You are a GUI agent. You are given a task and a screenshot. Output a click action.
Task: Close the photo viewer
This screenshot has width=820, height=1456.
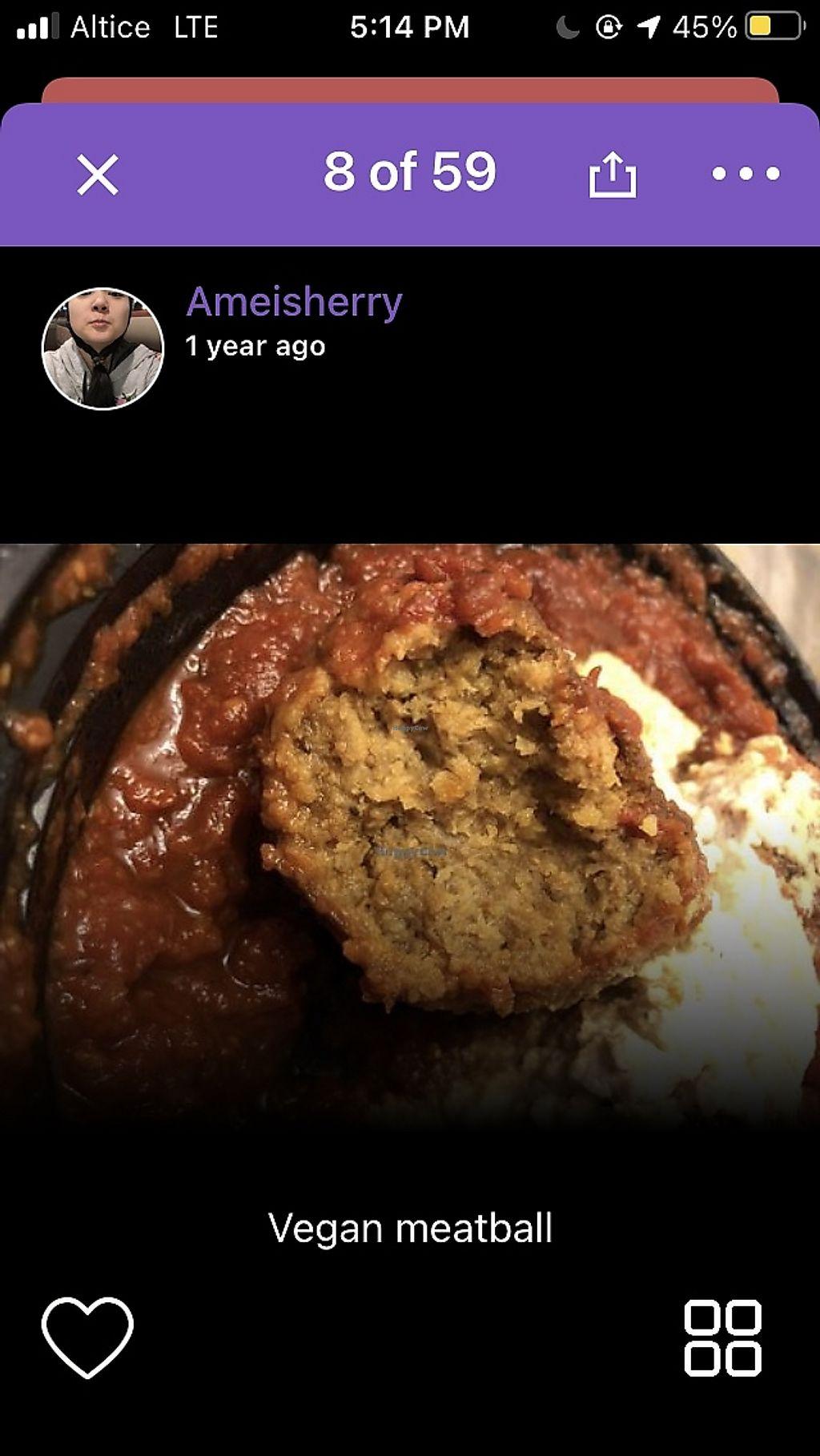point(98,174)
